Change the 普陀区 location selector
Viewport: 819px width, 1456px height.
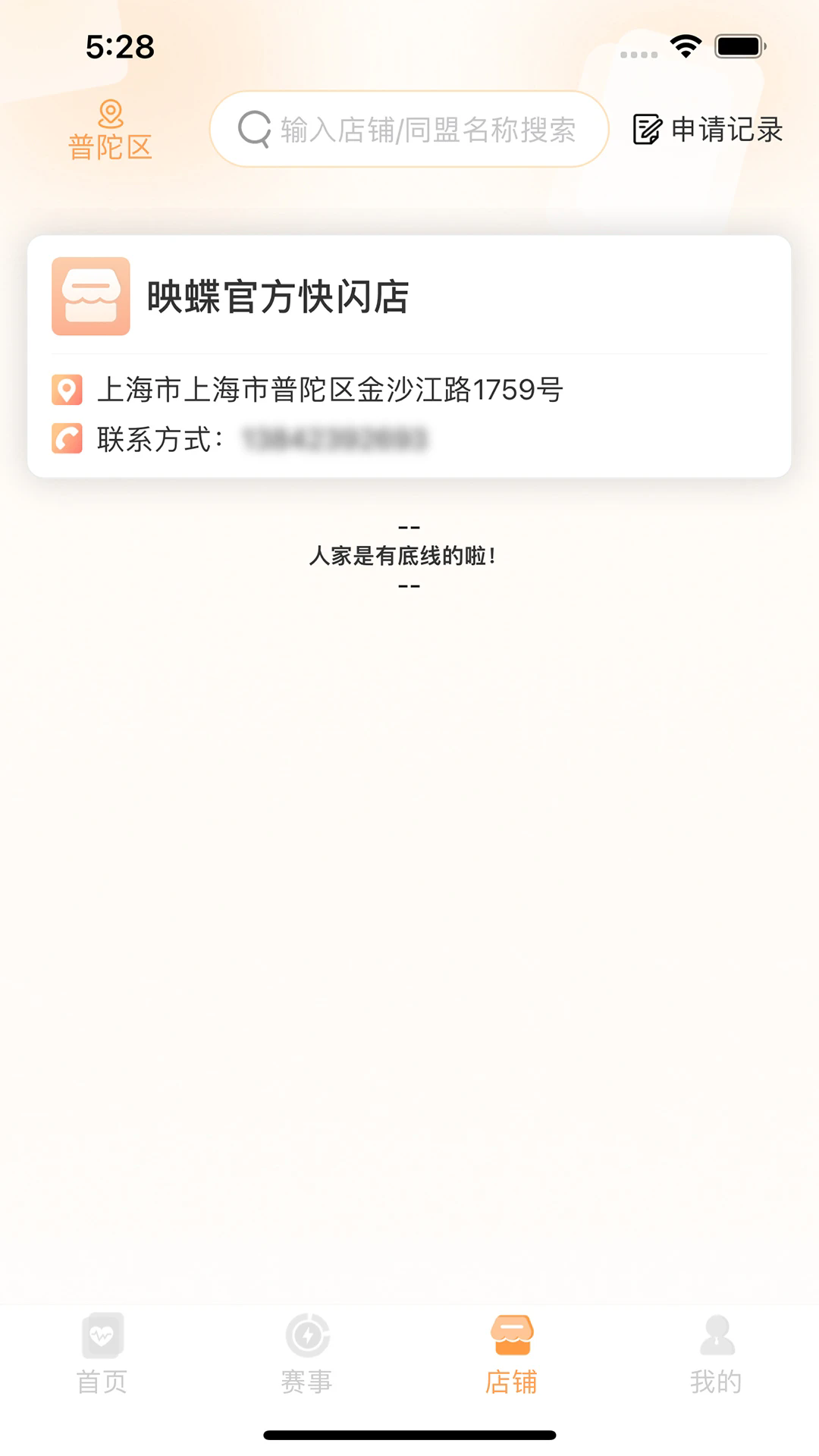pos(111,130)
